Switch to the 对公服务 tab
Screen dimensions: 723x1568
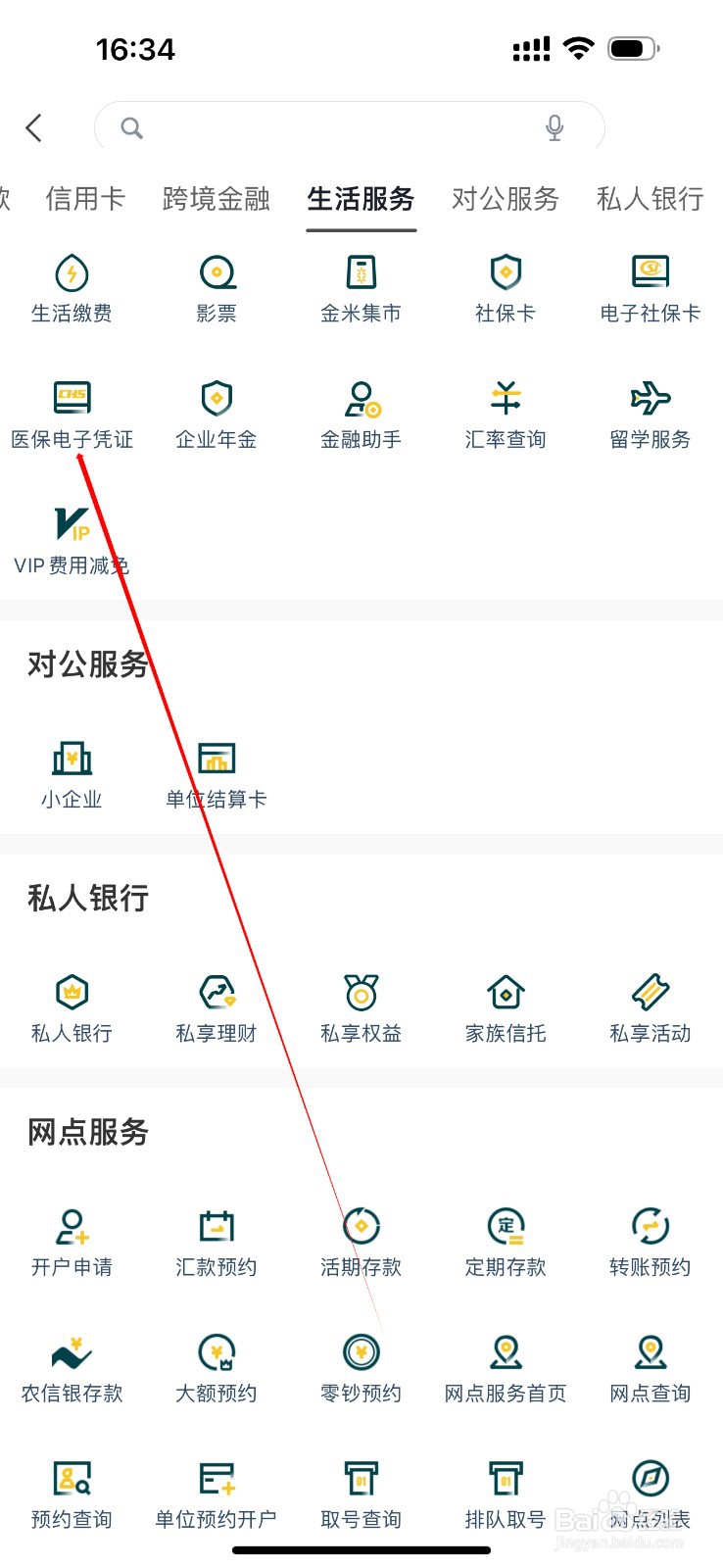point(505,199)
